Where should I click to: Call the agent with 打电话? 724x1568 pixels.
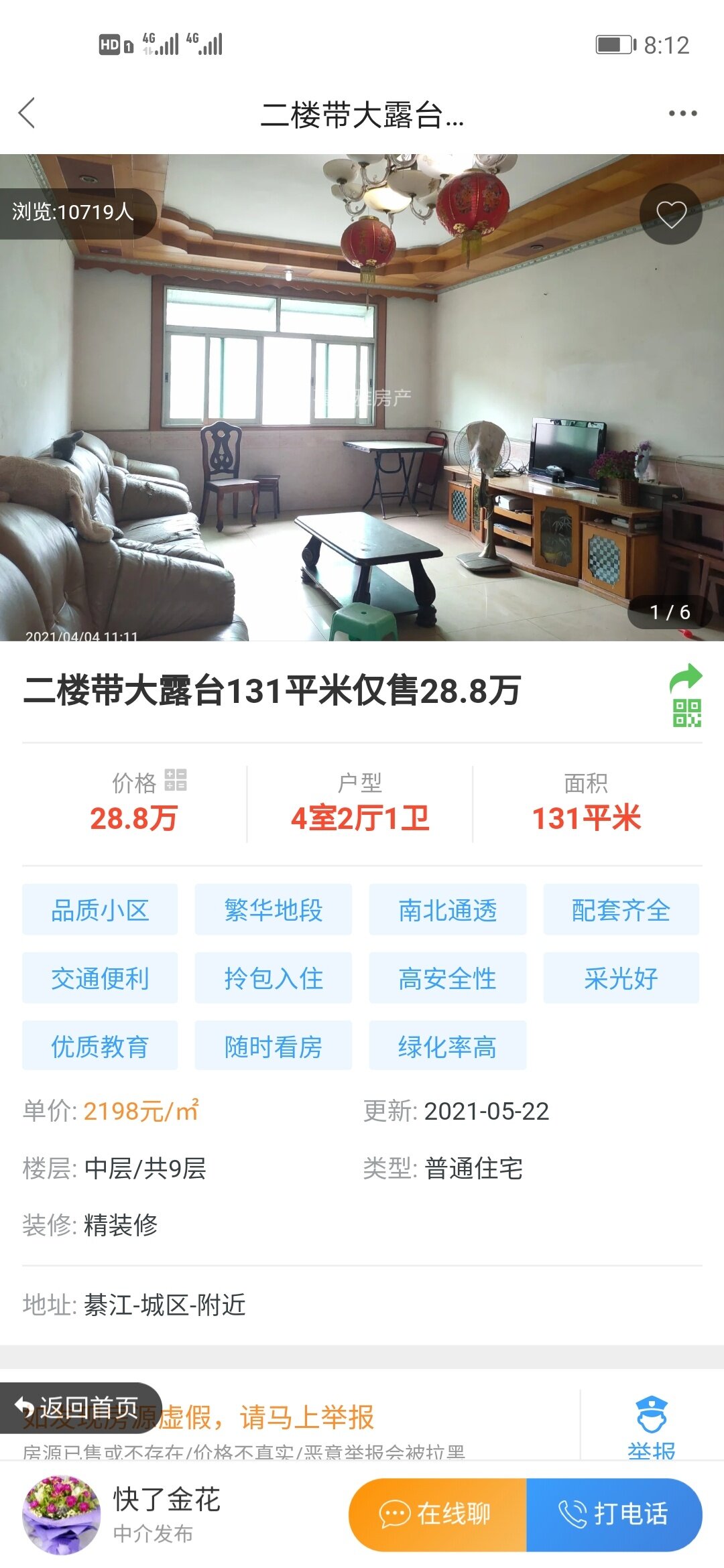point(614,1514)
